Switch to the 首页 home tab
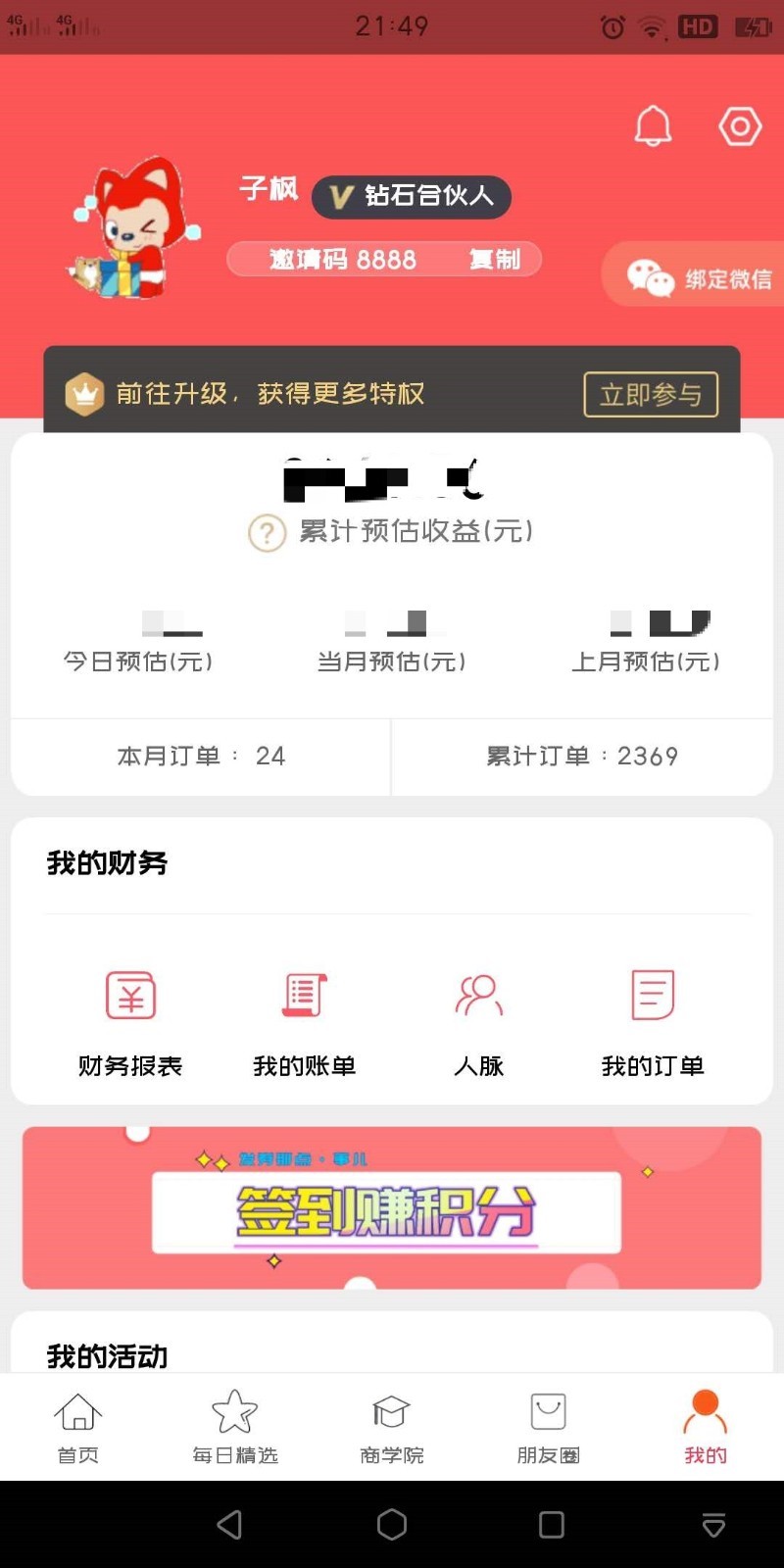 pyautogui.click(x=78, y=1427)
